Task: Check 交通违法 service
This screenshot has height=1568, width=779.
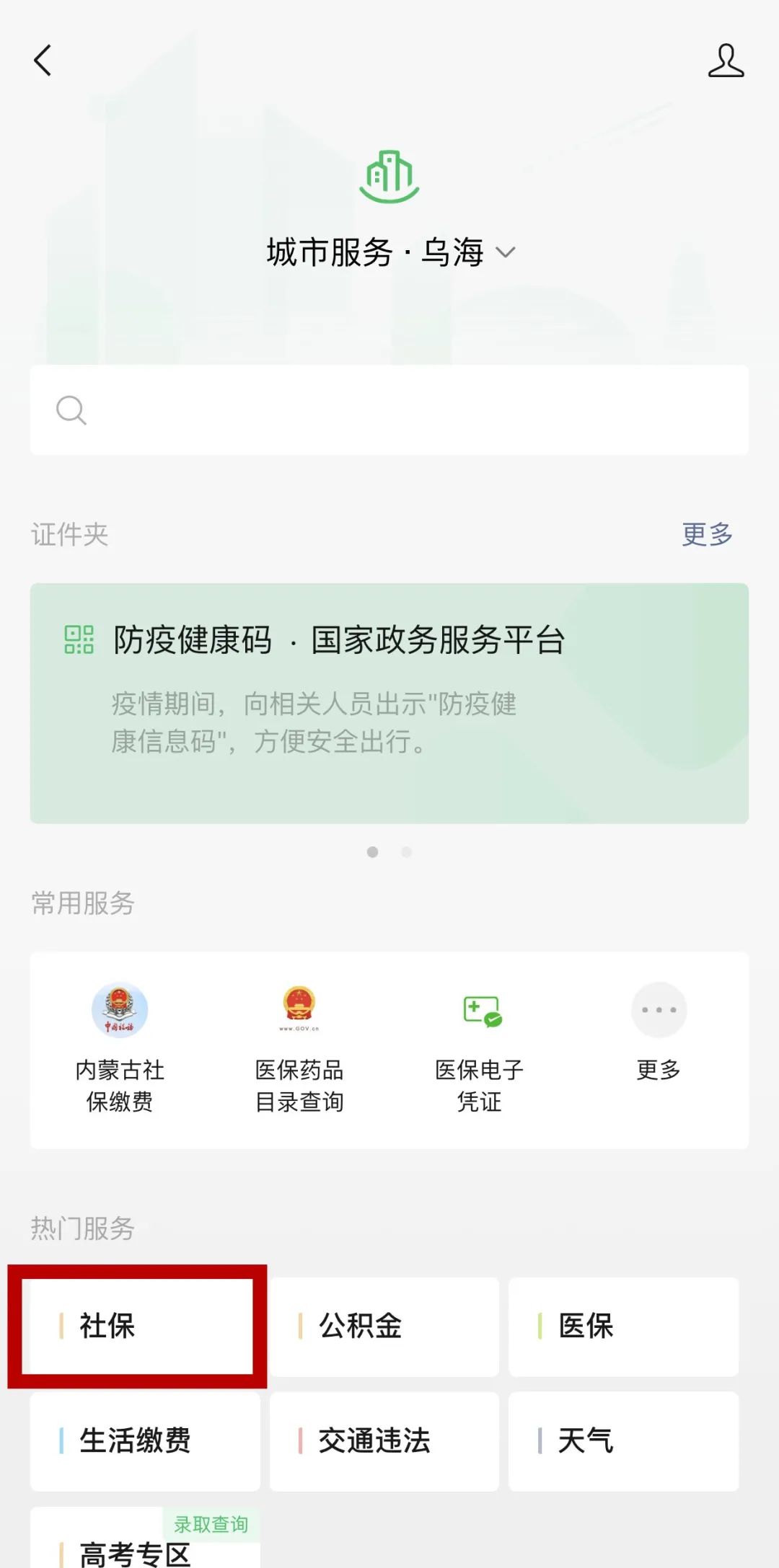Action: click(384, 1441)
